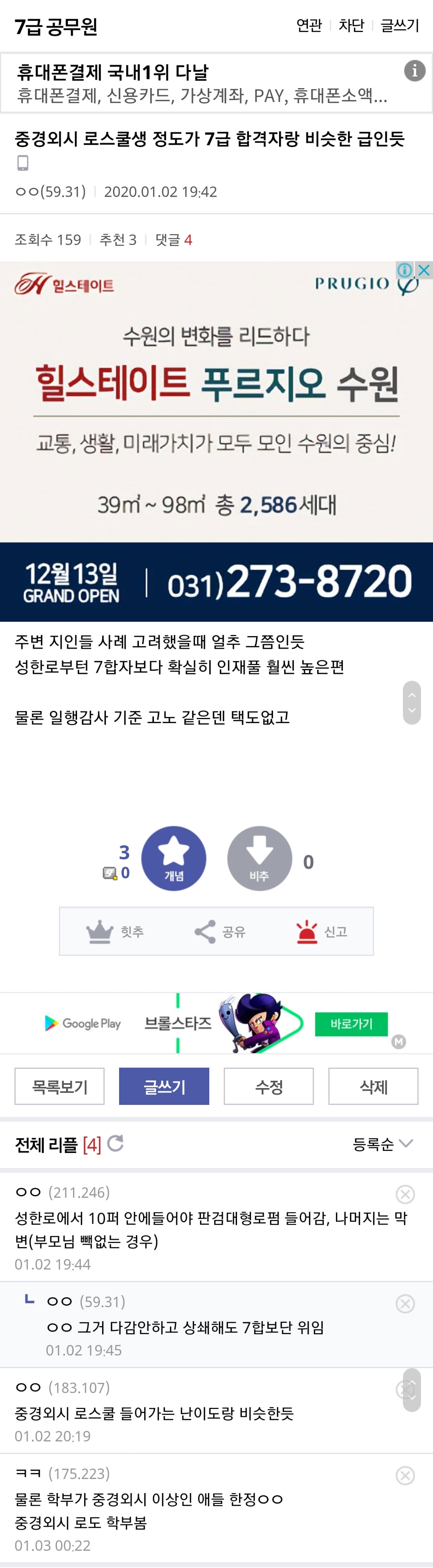
Task: Tap 바로가기 on the 브롤스타즈 banner
Action: tap(351, 1024)
